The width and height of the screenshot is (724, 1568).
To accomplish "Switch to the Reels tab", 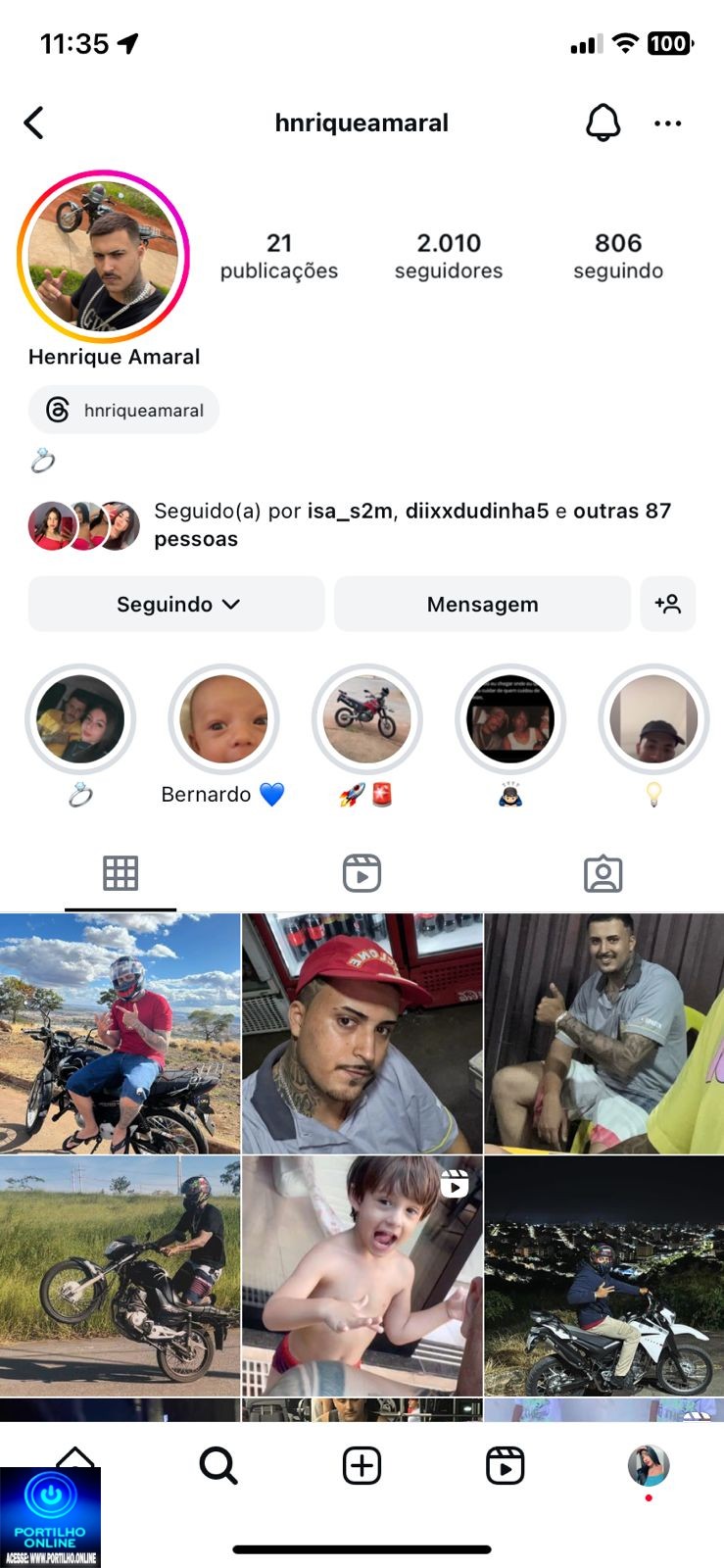I will 362,873.
